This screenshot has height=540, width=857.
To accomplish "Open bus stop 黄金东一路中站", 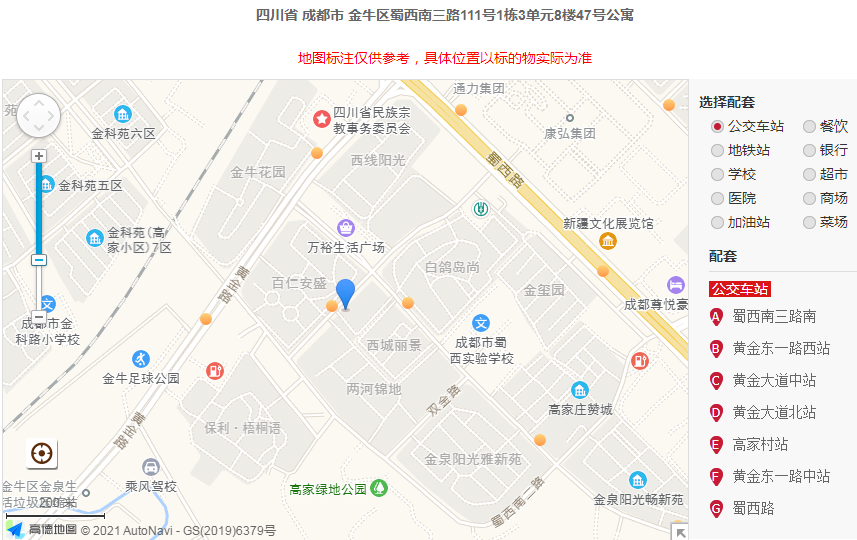I will click(x=780, y=477).
